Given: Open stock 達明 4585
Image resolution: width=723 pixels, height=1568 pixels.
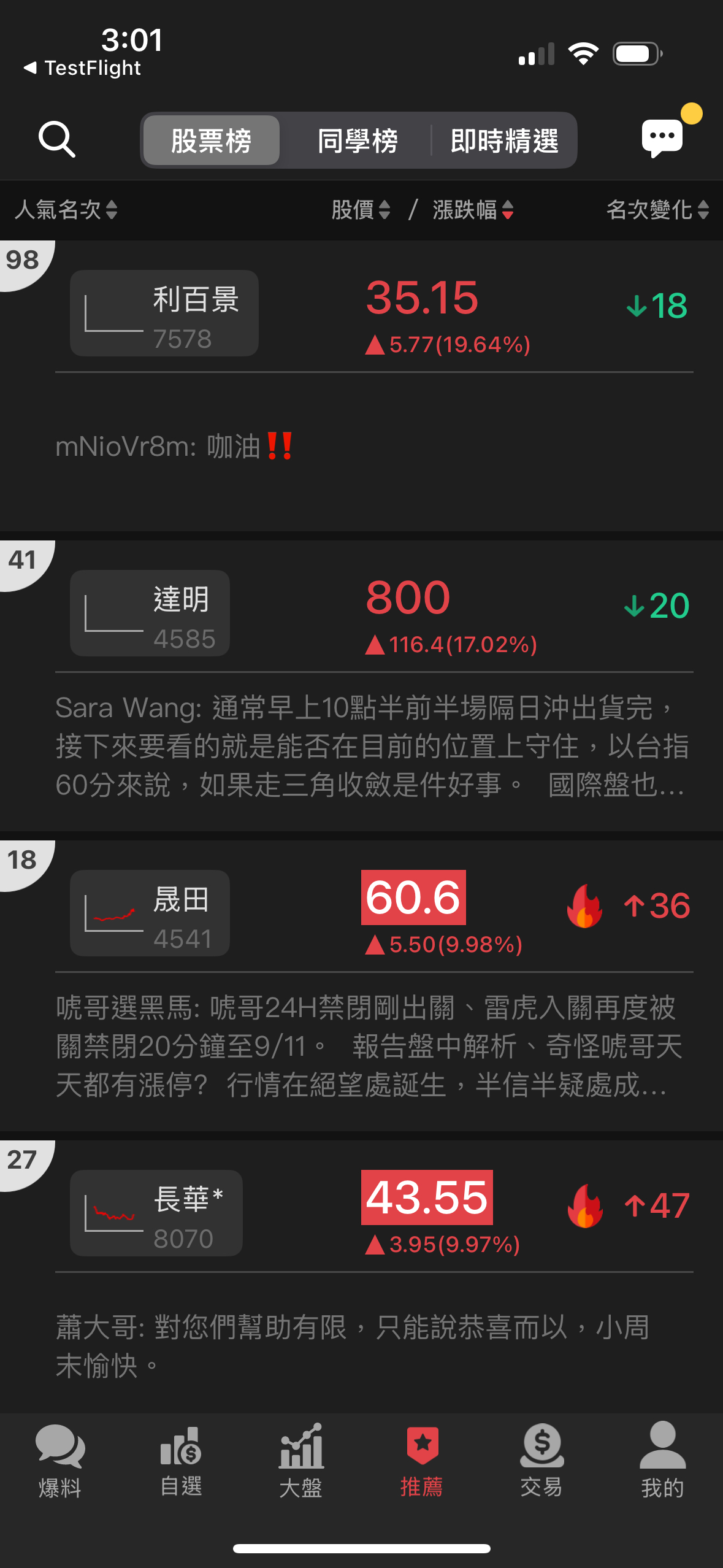Looking at the screenshot, I should tap(150, 613).
